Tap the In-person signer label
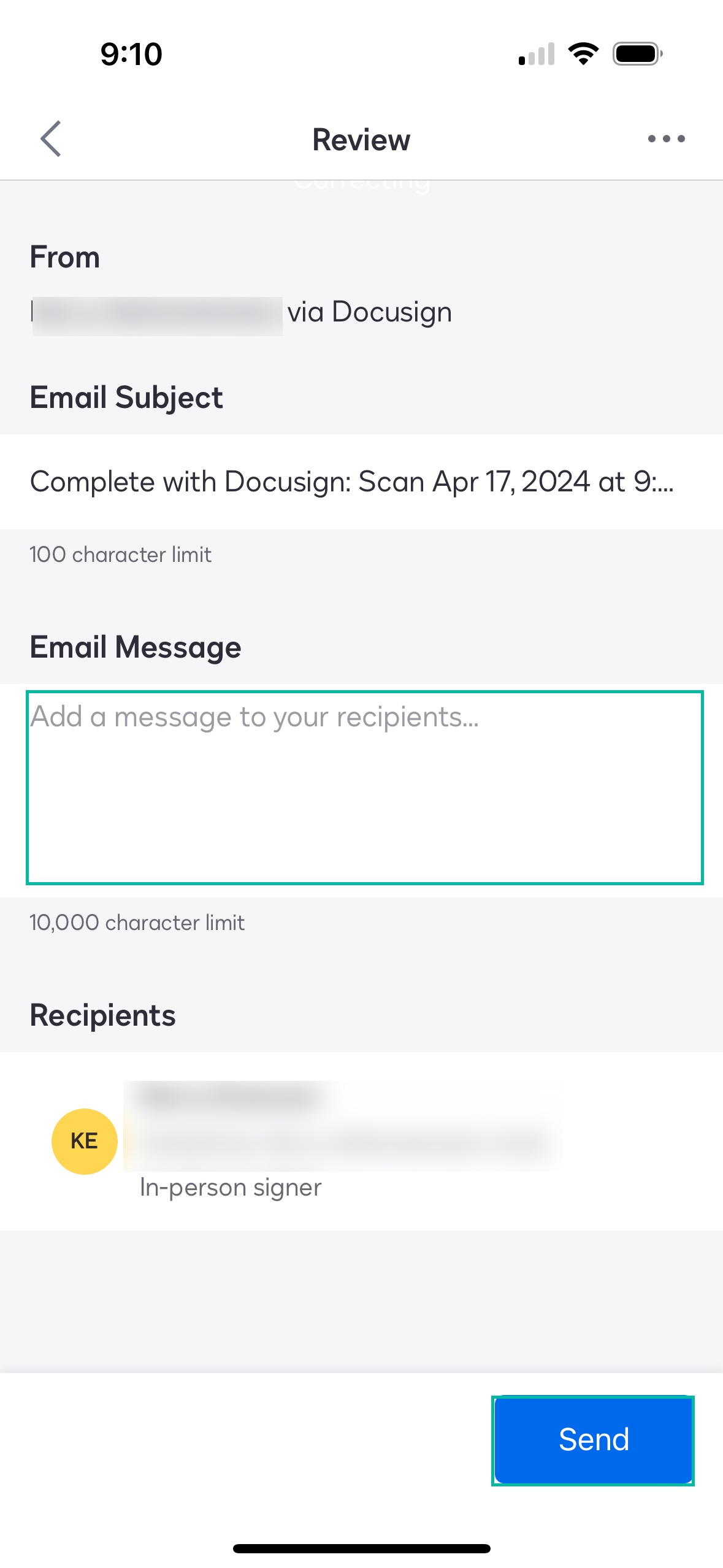The width and height of the screenshot is (723, 1568). (229, 1186)
